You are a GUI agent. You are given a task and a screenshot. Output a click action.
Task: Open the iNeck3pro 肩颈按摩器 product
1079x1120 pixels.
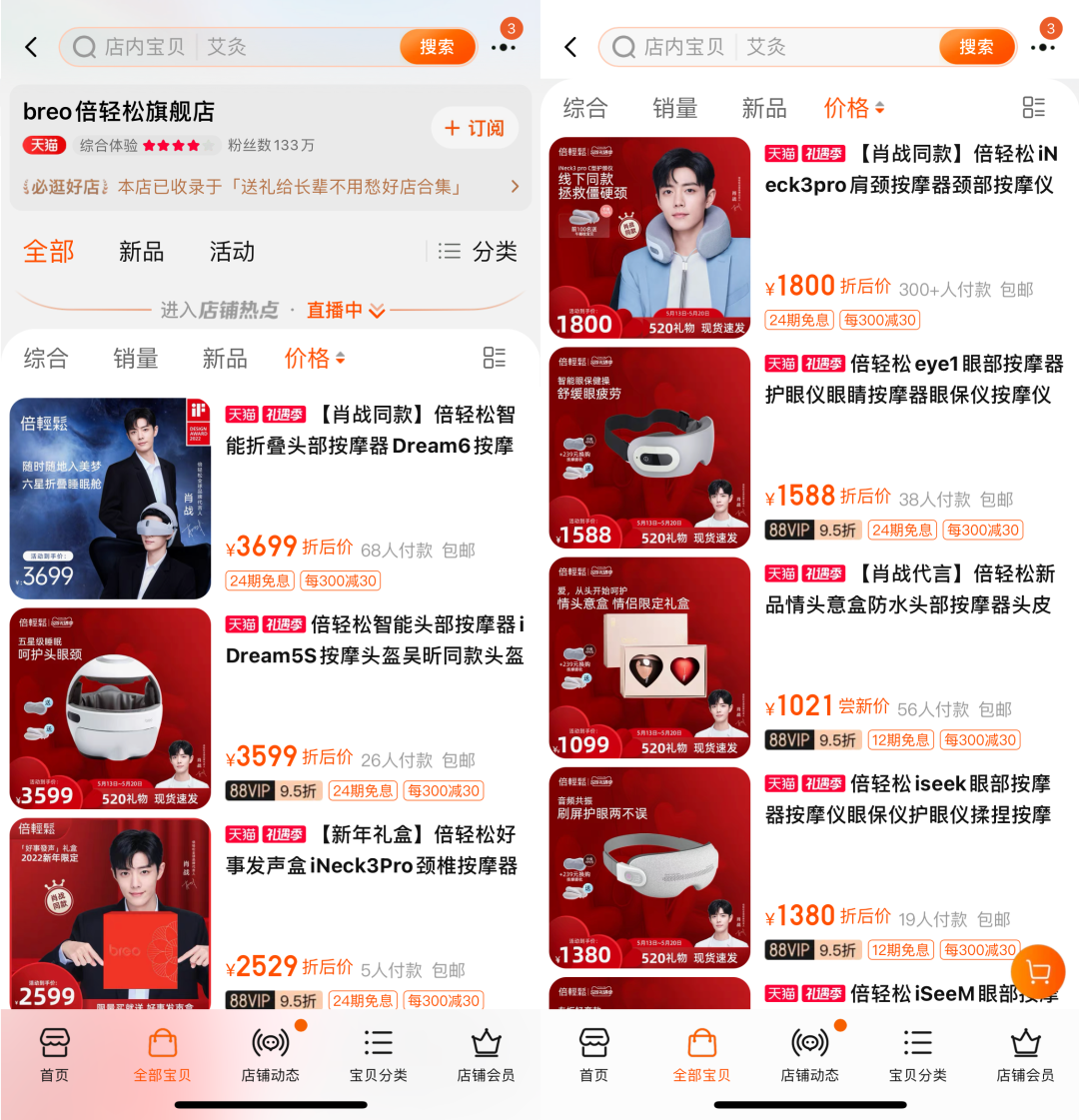pos(909,169)
